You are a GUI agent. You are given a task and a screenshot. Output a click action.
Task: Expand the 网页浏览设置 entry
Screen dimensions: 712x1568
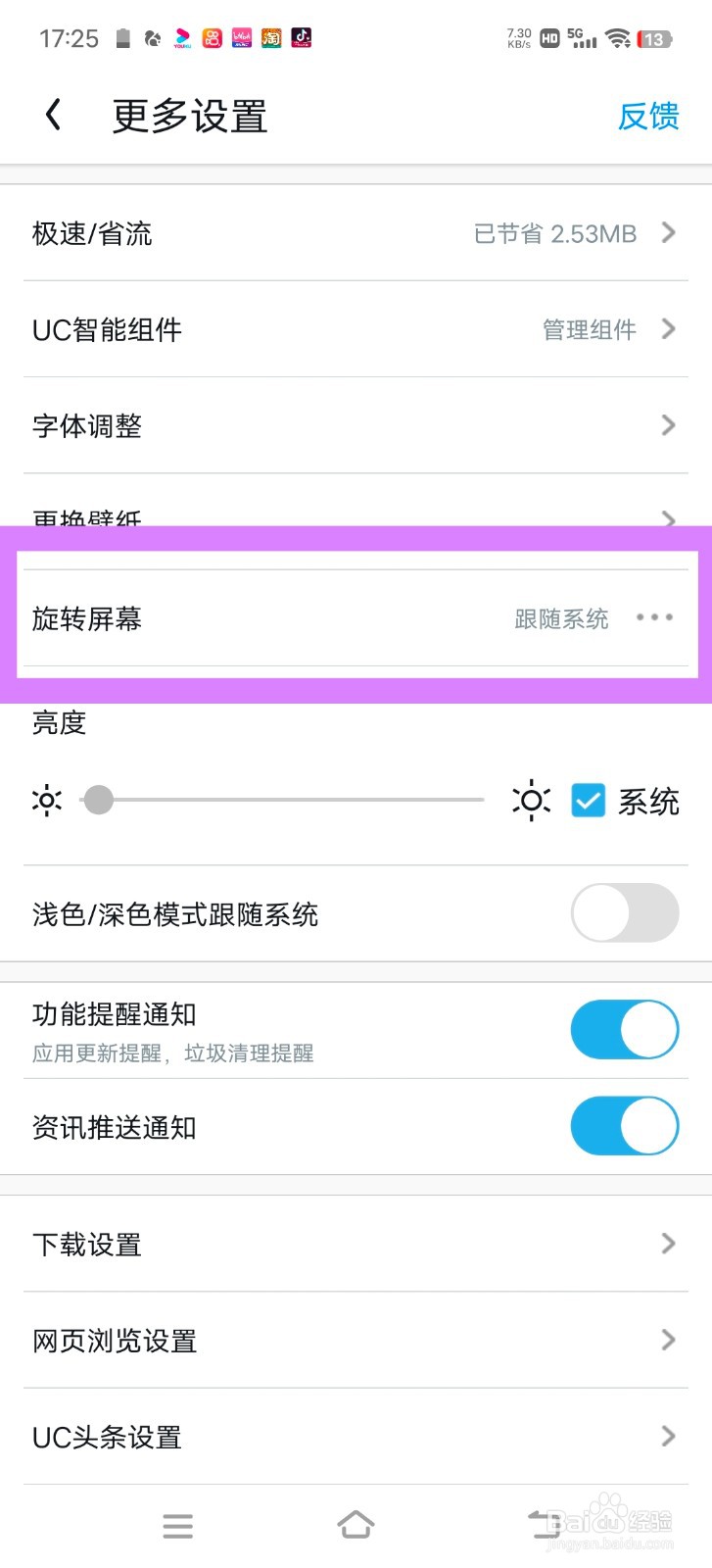click(x=665, y=1340)
